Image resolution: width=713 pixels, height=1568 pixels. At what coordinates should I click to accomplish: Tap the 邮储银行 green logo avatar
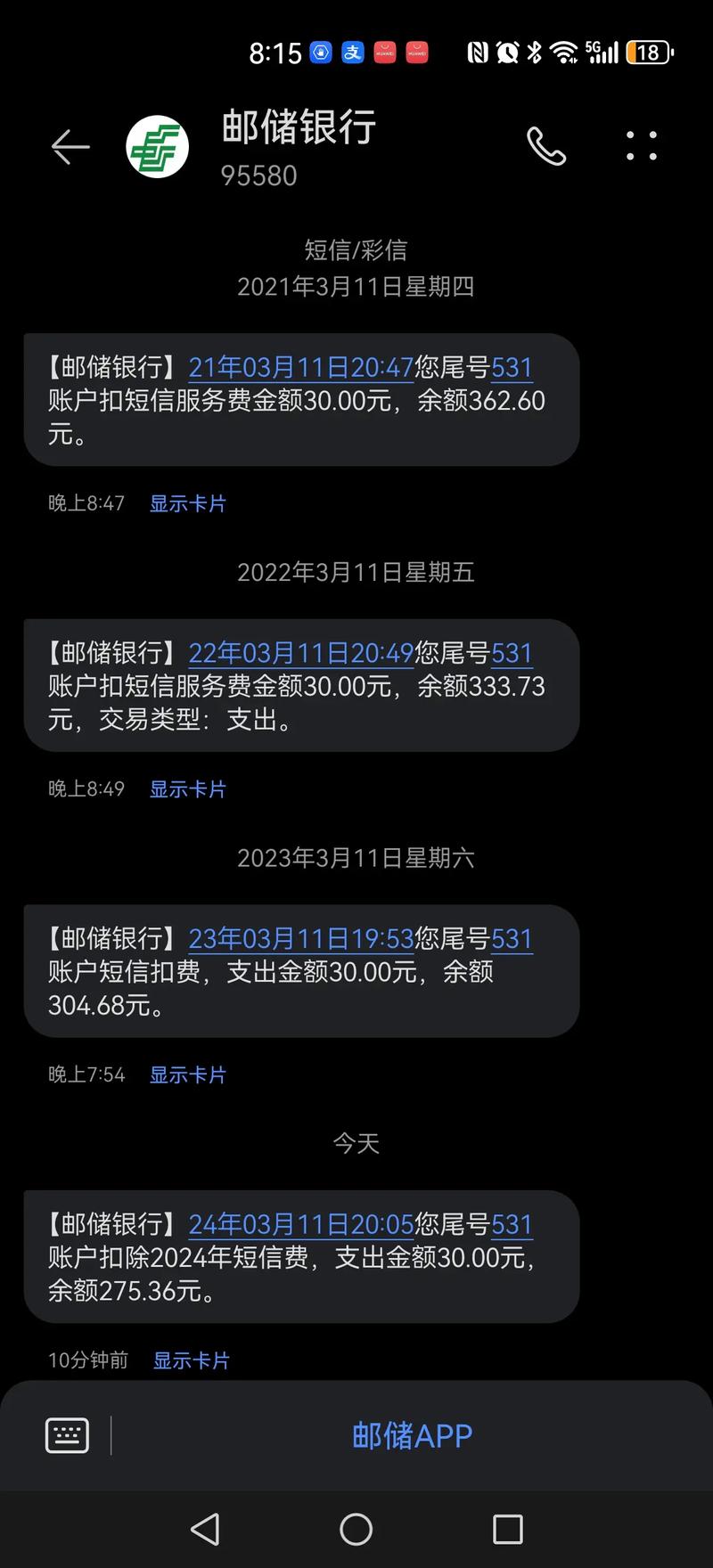(x=158, y=145)
